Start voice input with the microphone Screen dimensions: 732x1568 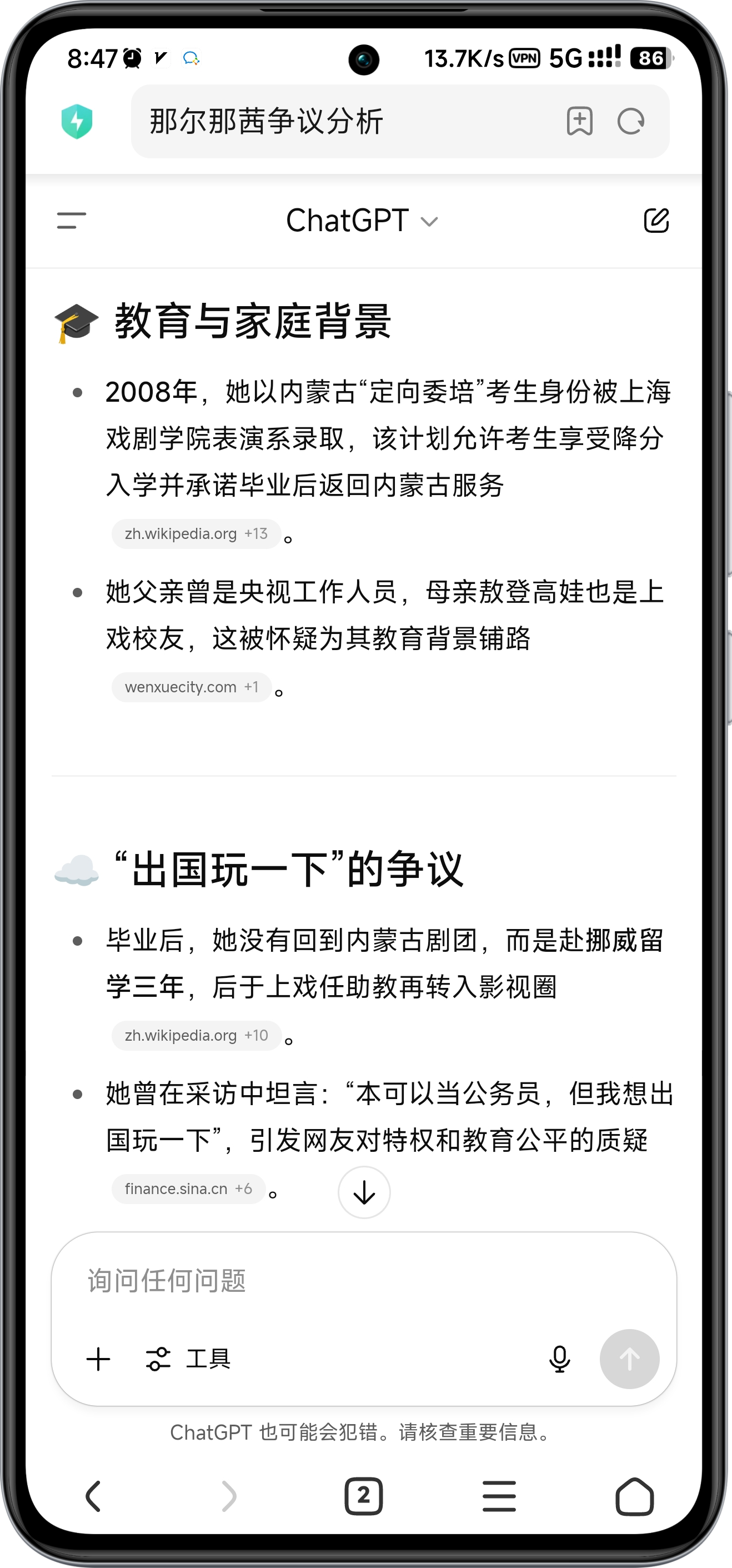tap(559, 1359)
